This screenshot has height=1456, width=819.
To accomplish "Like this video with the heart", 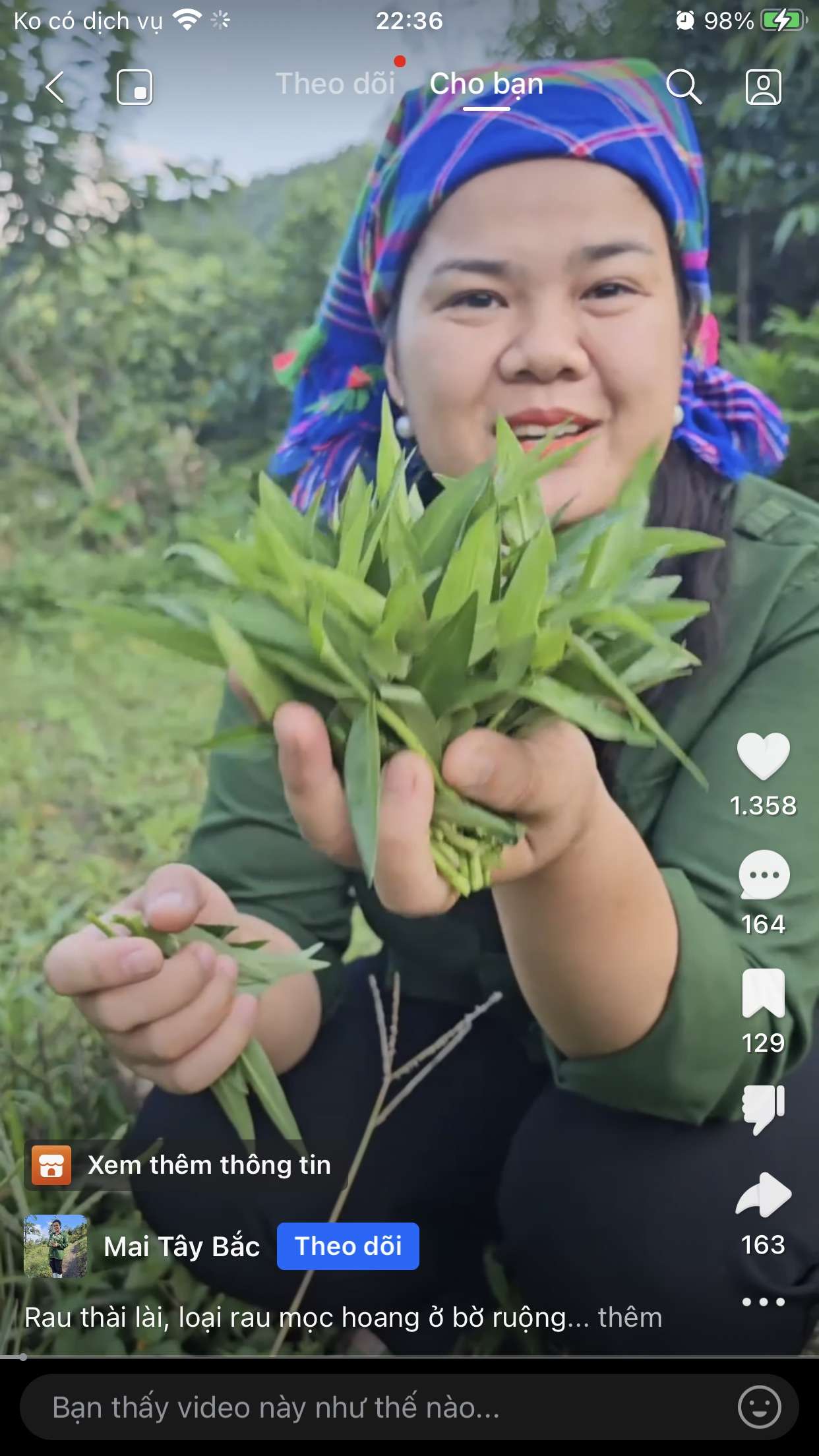I will pos(763,756).
